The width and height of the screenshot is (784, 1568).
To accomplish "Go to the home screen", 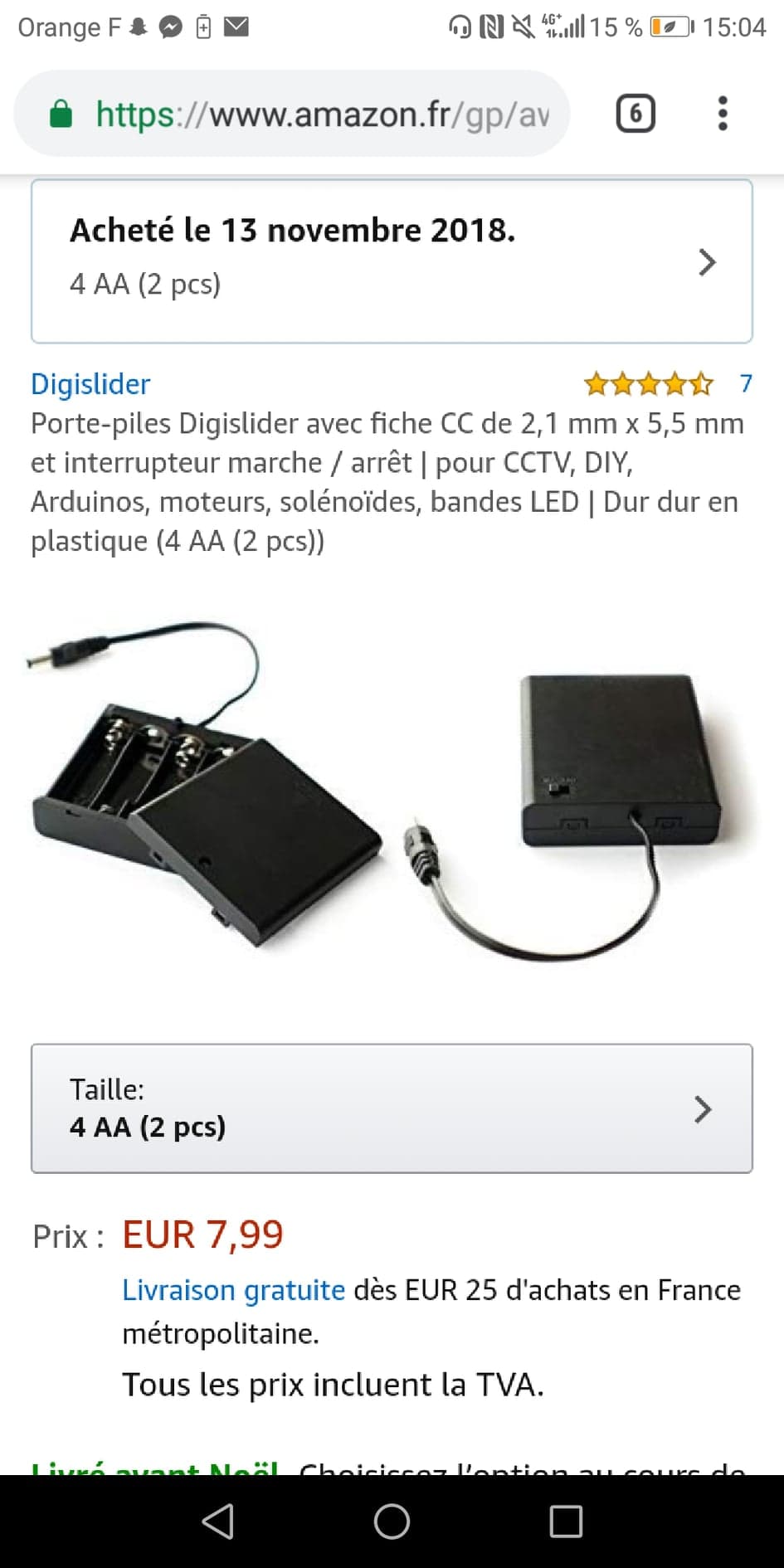I will (x=392, y=1522).
